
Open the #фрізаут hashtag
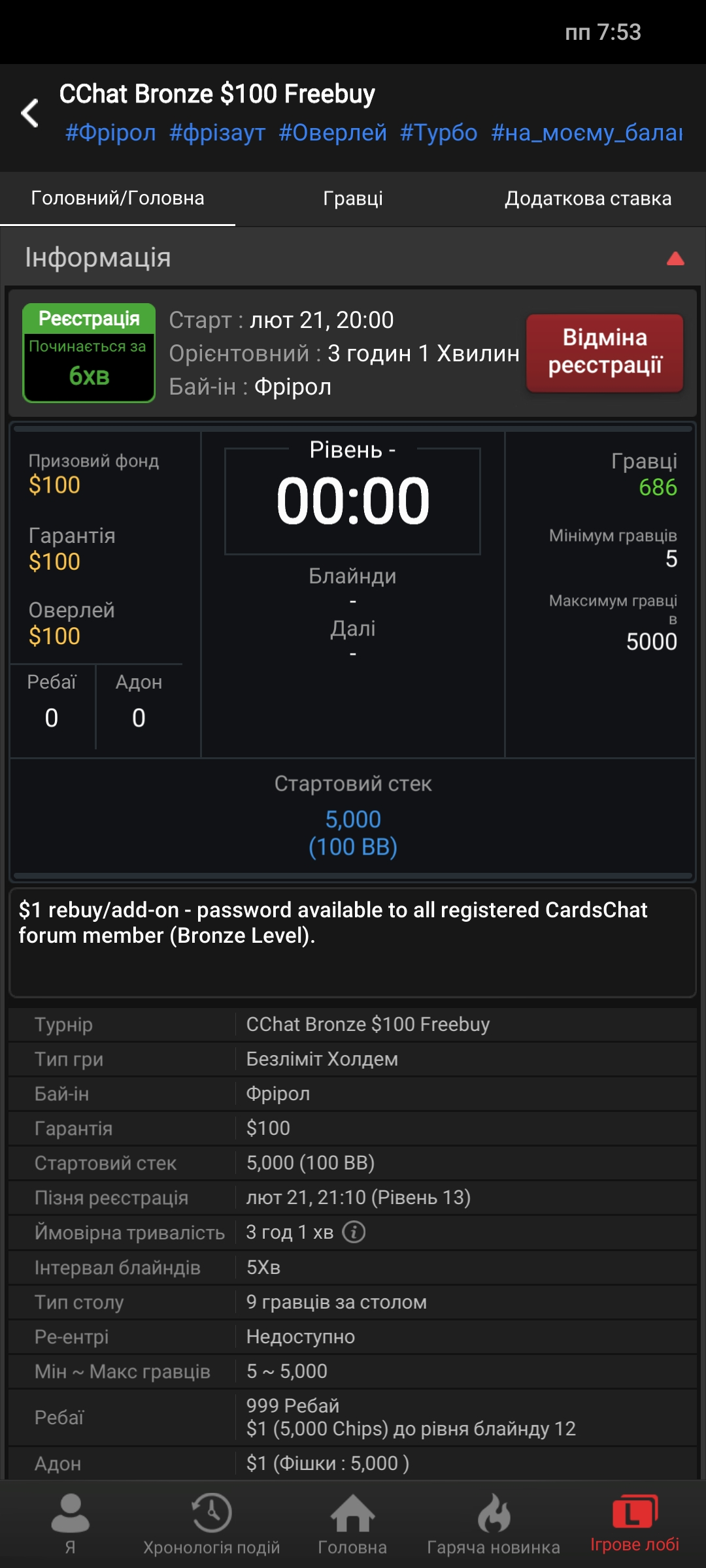point(217,133)
